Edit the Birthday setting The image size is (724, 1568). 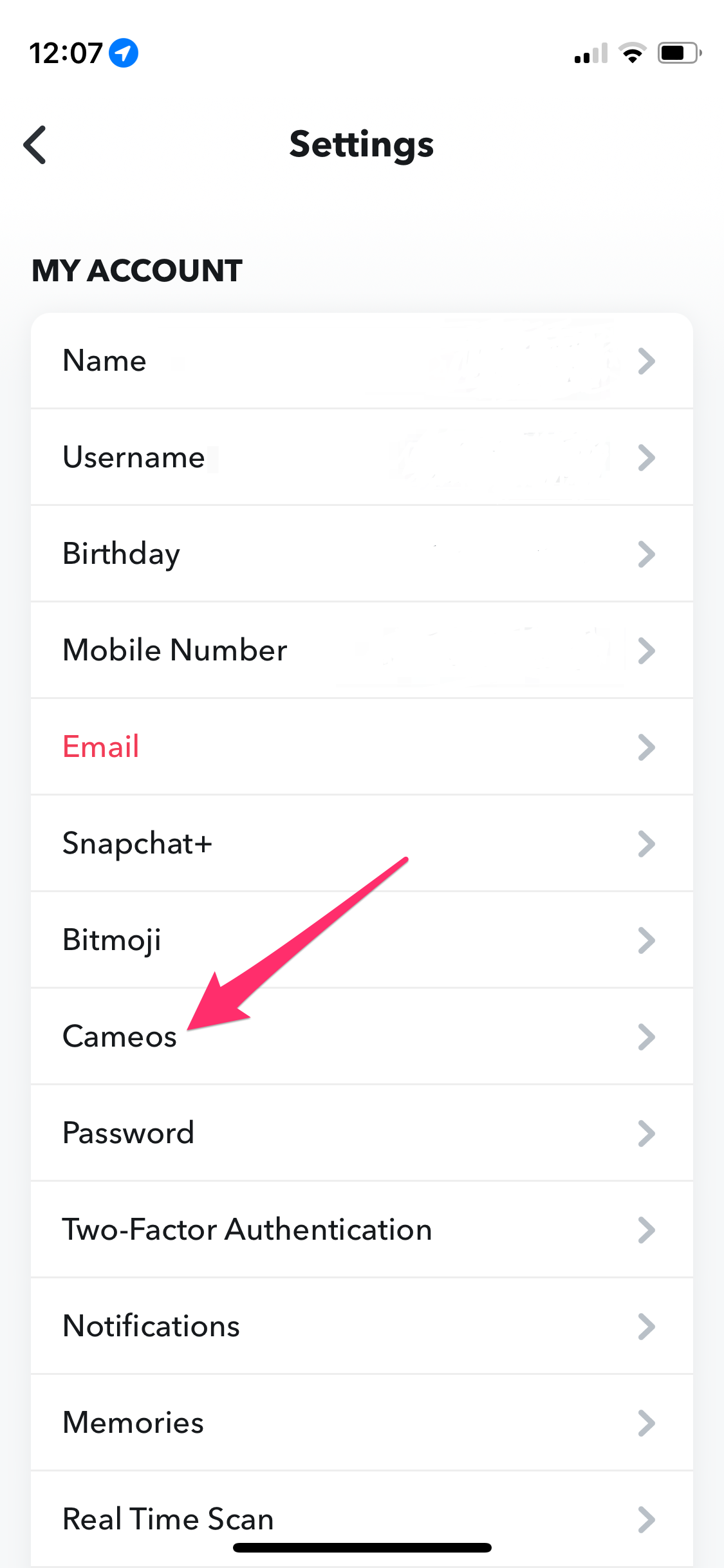pyautogui.click(x=361, y=554)
